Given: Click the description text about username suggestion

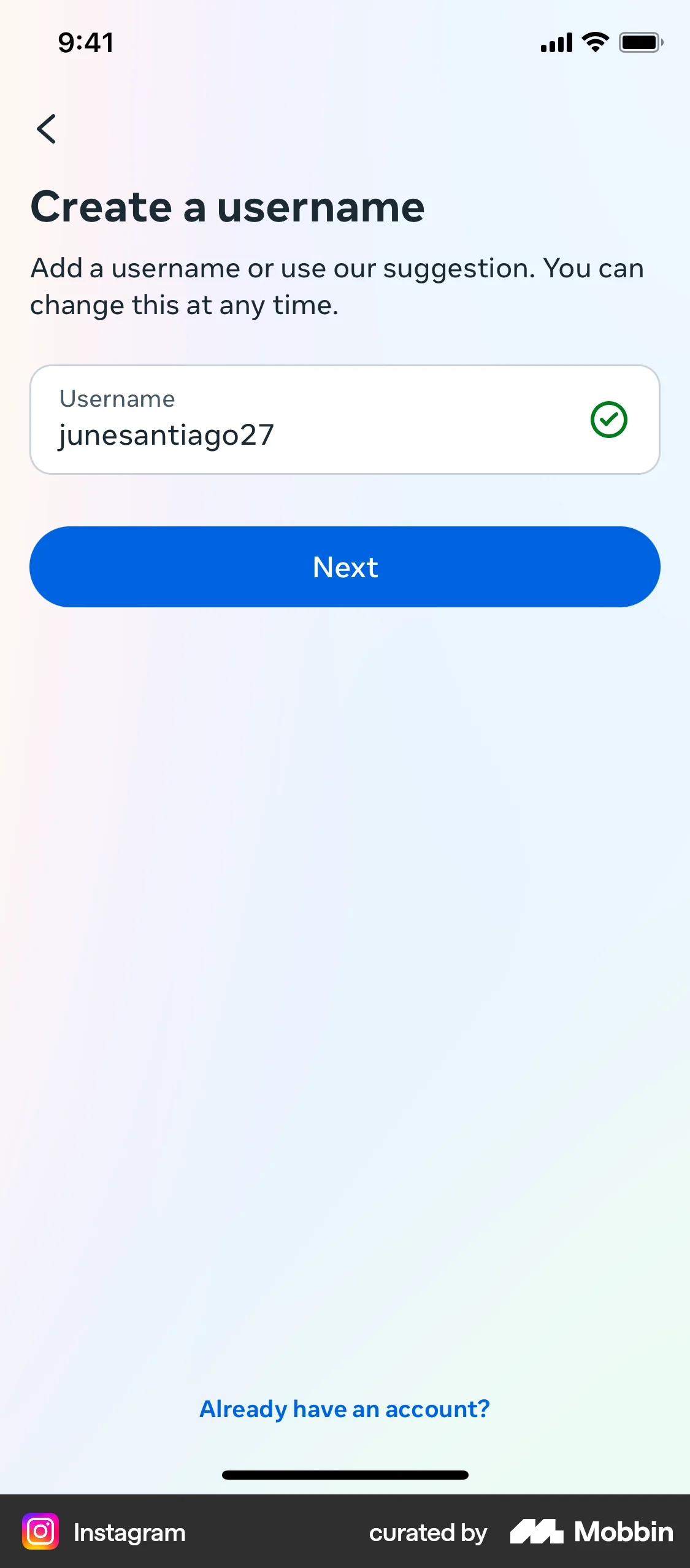Looking at the screenshot, I should tap(337, 285).
